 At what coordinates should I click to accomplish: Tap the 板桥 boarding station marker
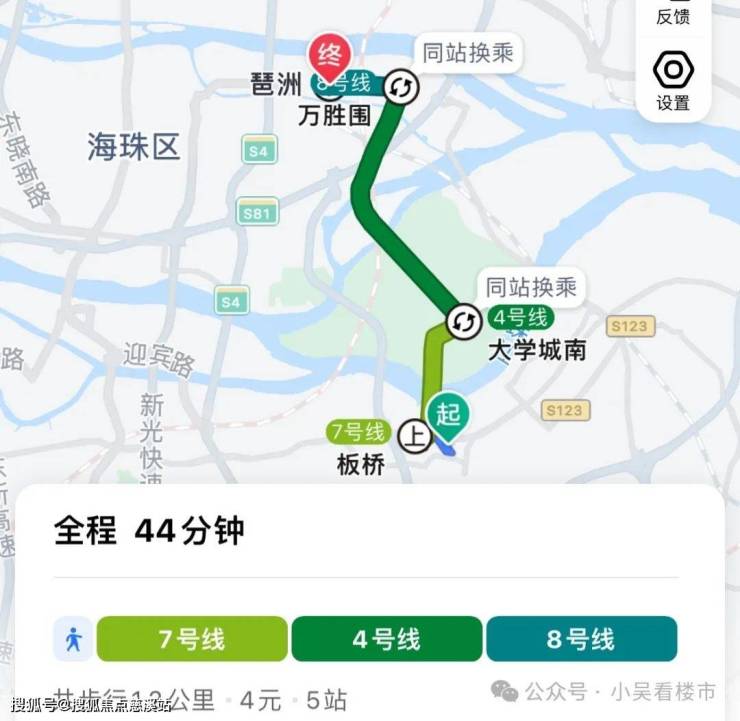click(413, 434)
